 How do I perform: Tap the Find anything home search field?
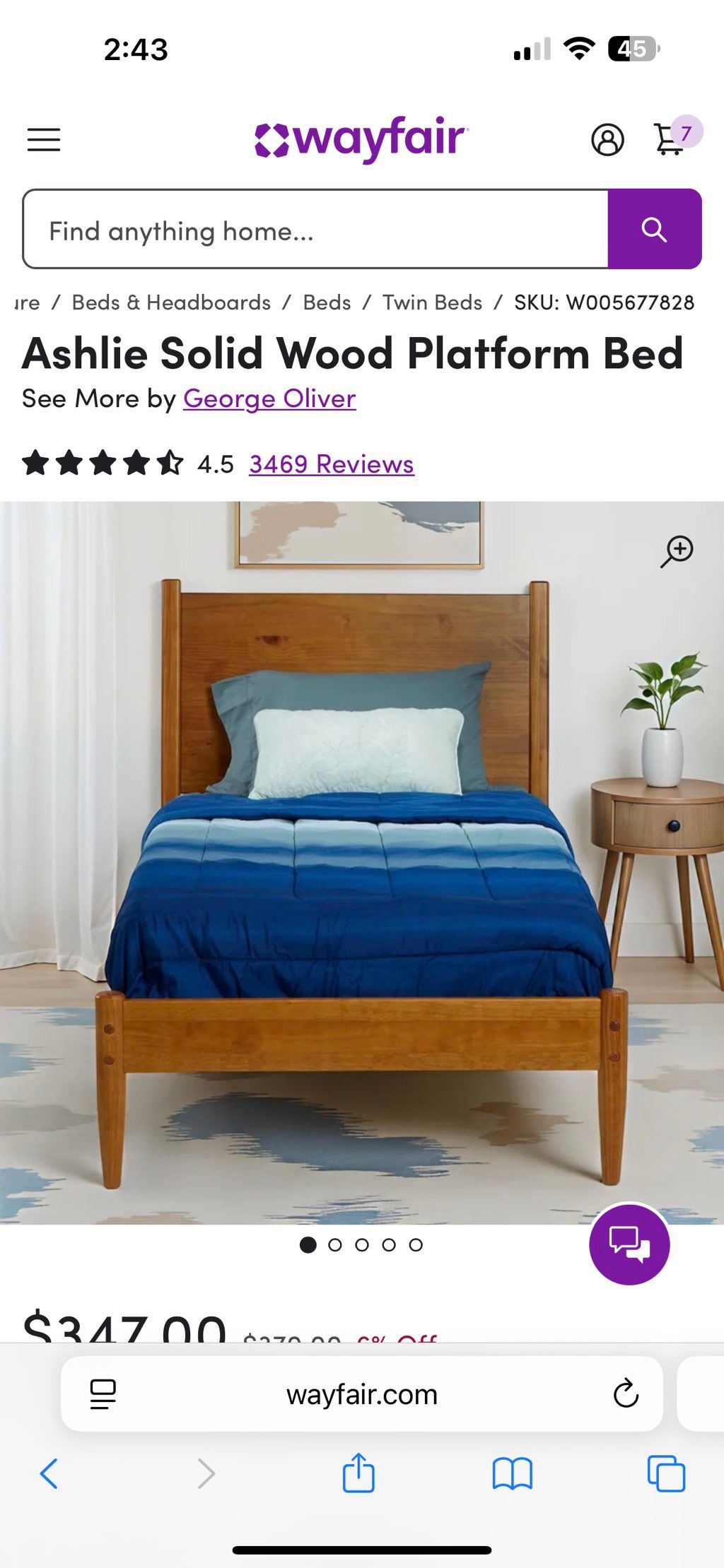pos(315,230)
